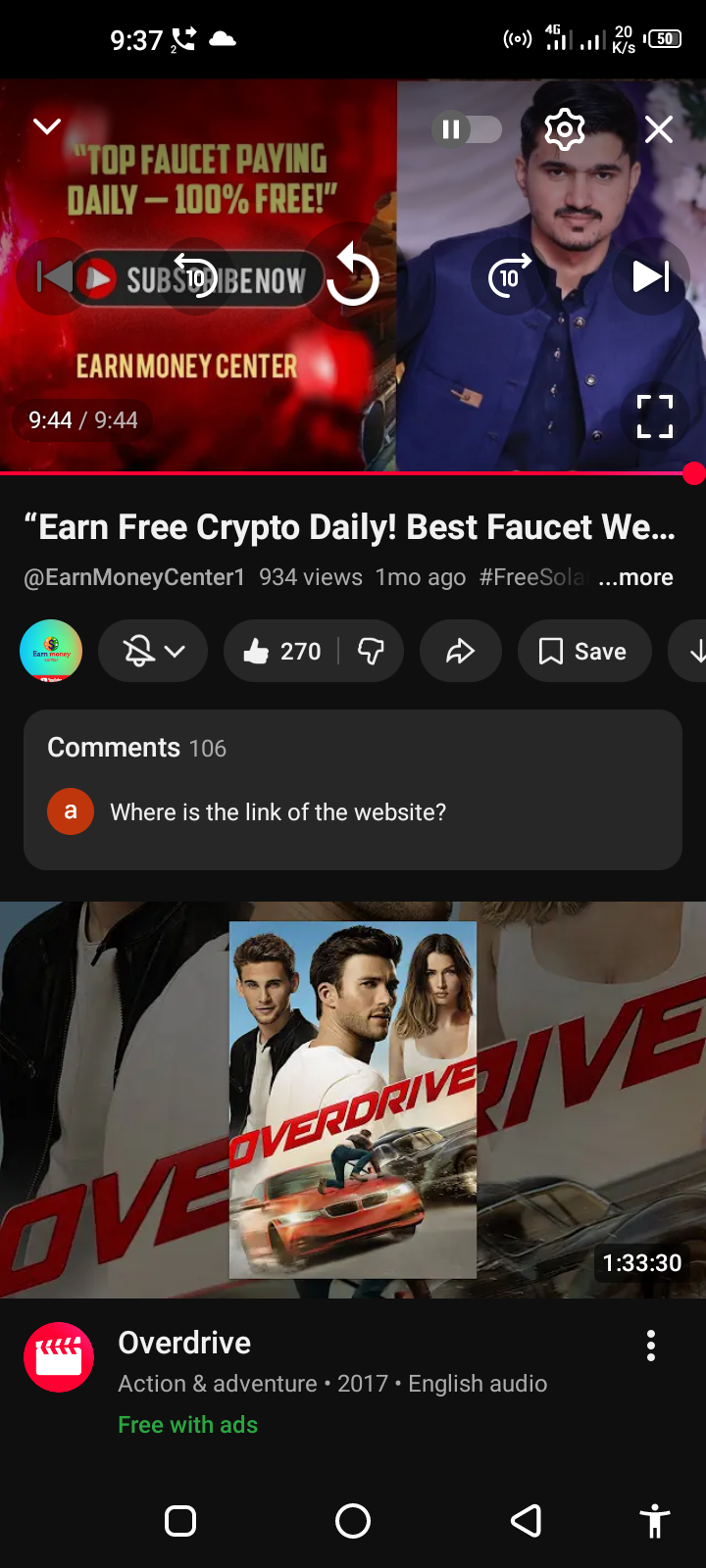This screenshot has height=1568, width=706.
Task: Save the video to a playlist
Action: click(583, 651)
